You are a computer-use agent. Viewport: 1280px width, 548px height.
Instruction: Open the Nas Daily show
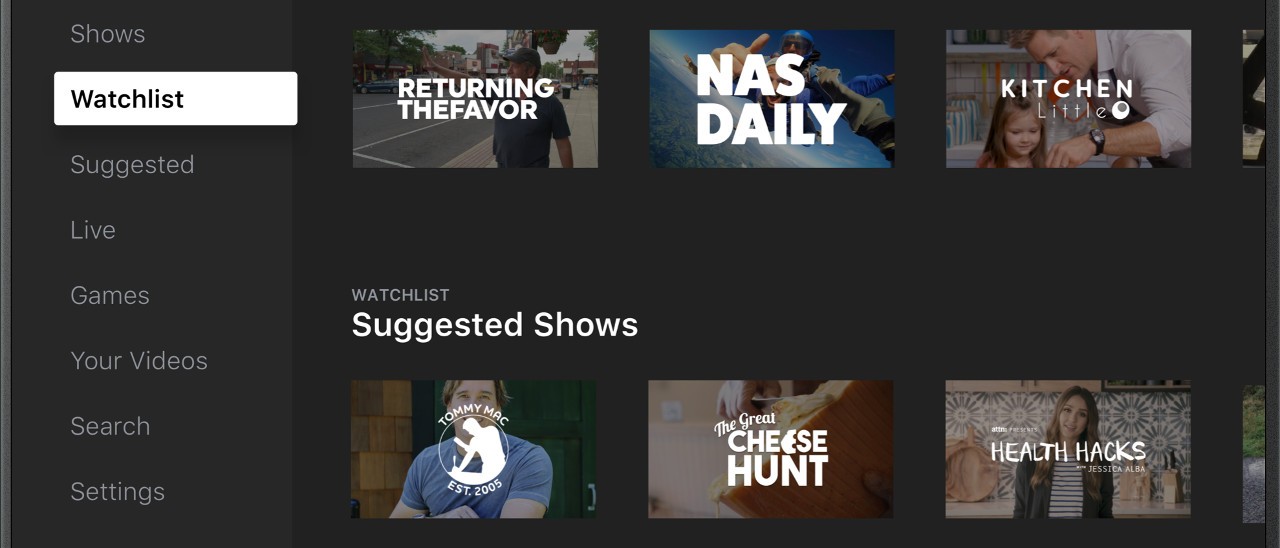click(771, 98)
